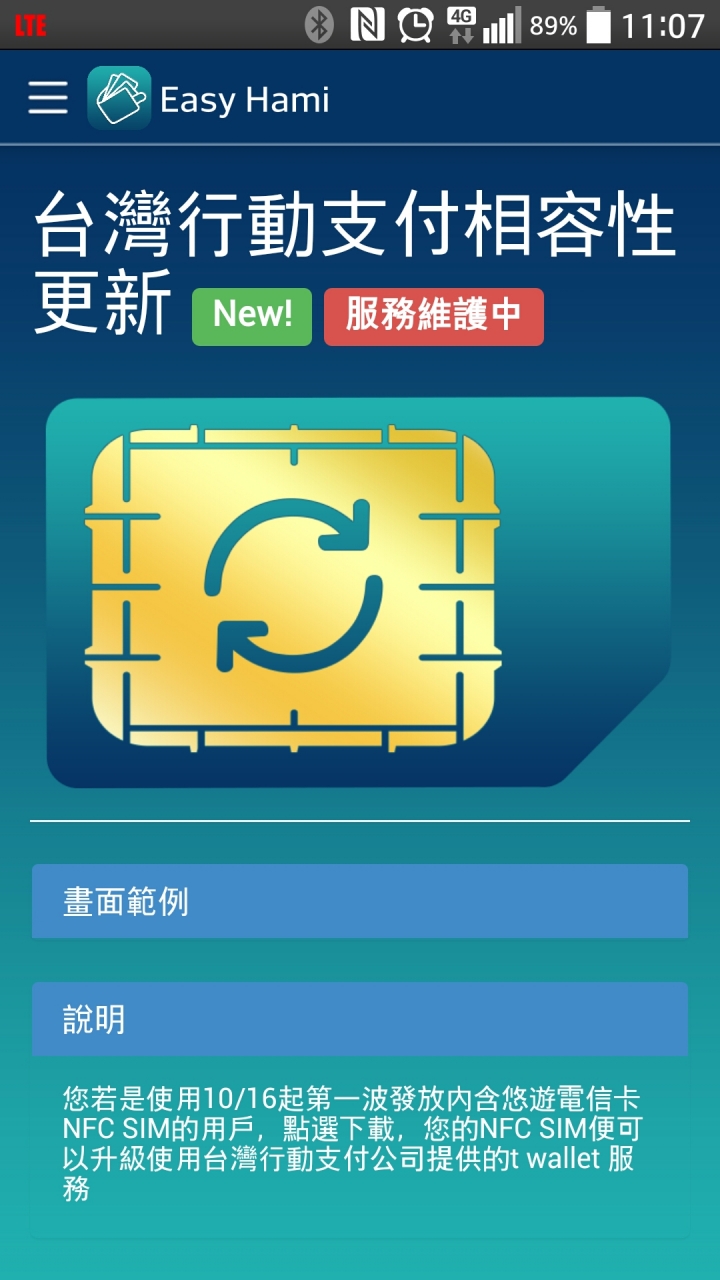This screenshot has width=720, height=1280.
Task: Tap the Easy Hami app logo
Action: [x=119, y=98]
